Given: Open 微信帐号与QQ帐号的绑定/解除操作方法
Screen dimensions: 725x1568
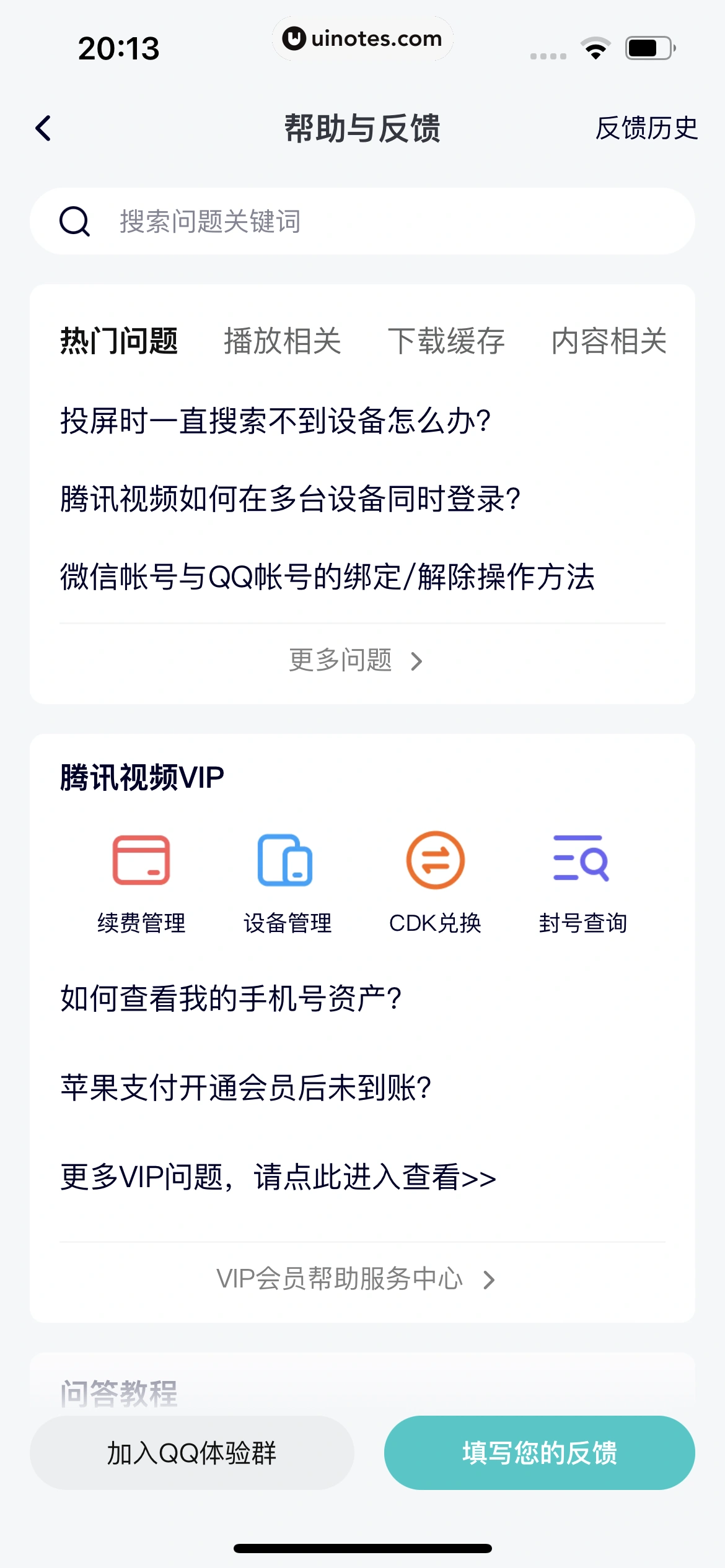Looking at the screenshot, I should [x=327, y=577].
